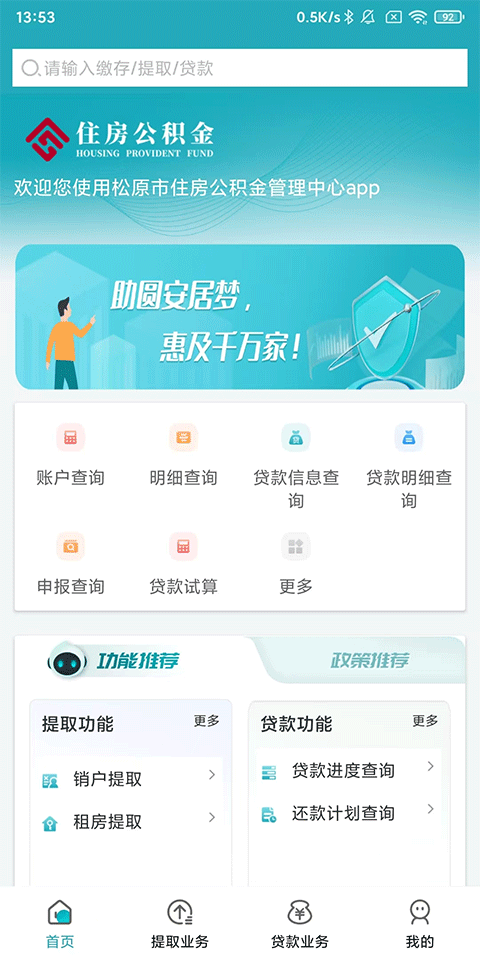Open the 贷款试算 calculator
480x960 pixels.
[x=183, y=564]
